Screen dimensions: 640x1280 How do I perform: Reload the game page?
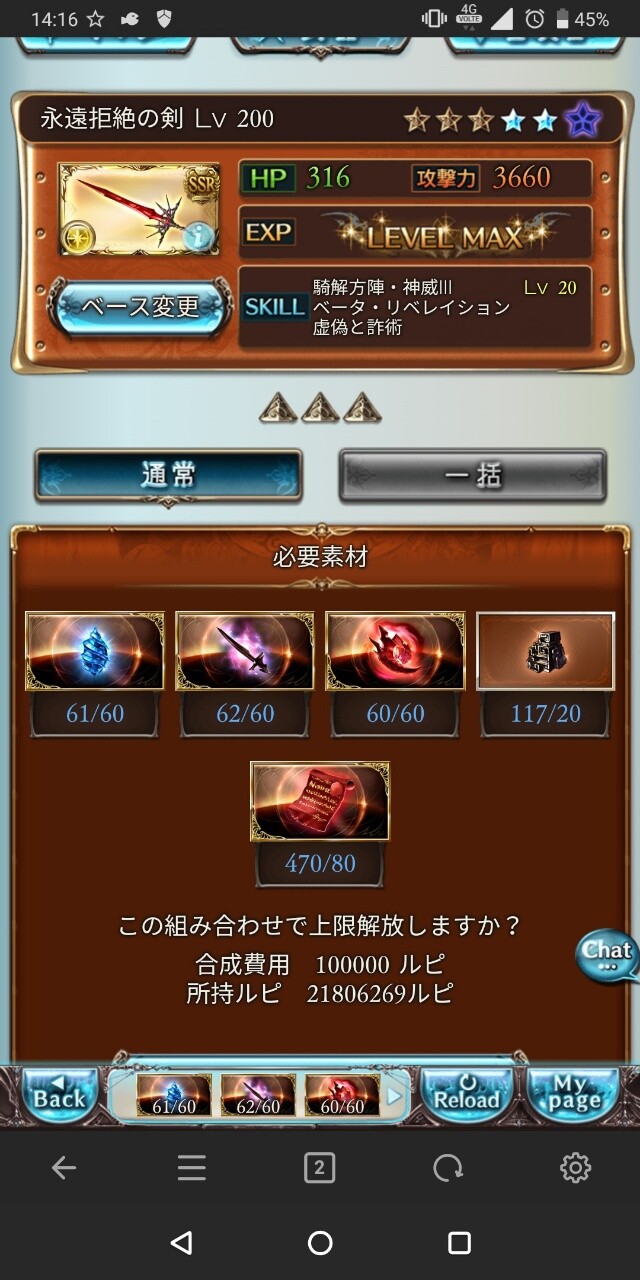point(466,1094)
